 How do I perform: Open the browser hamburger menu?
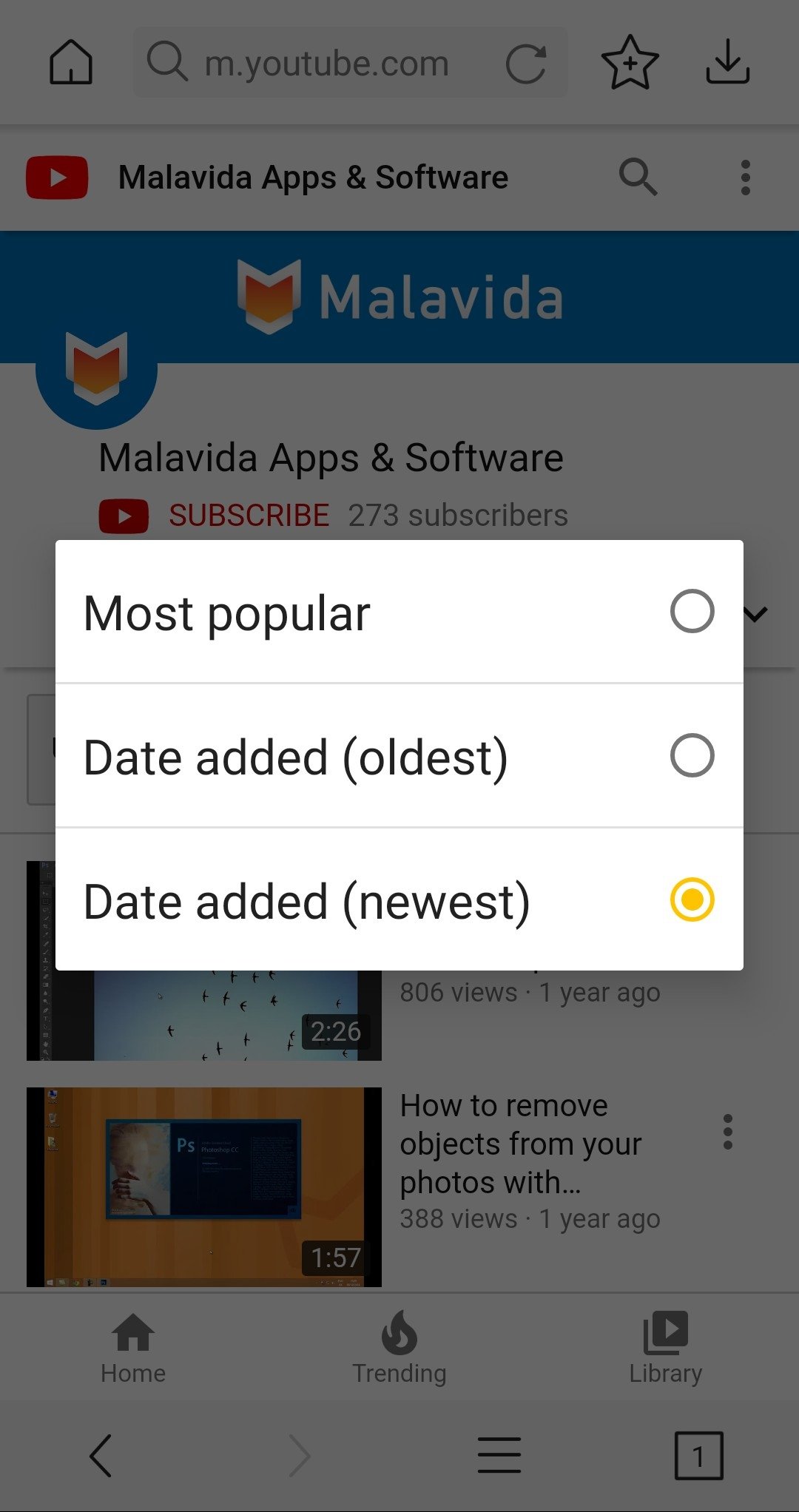coord(499,1456)
